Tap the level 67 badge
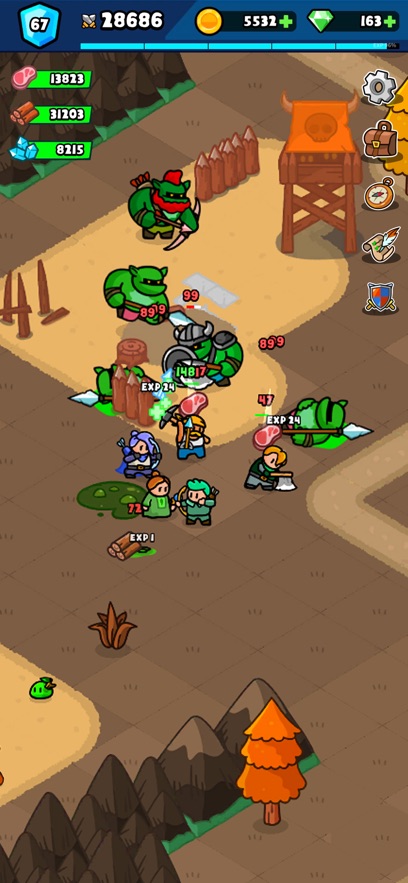The width and height of the screenshot is (408, 883). tap(39, 25)
